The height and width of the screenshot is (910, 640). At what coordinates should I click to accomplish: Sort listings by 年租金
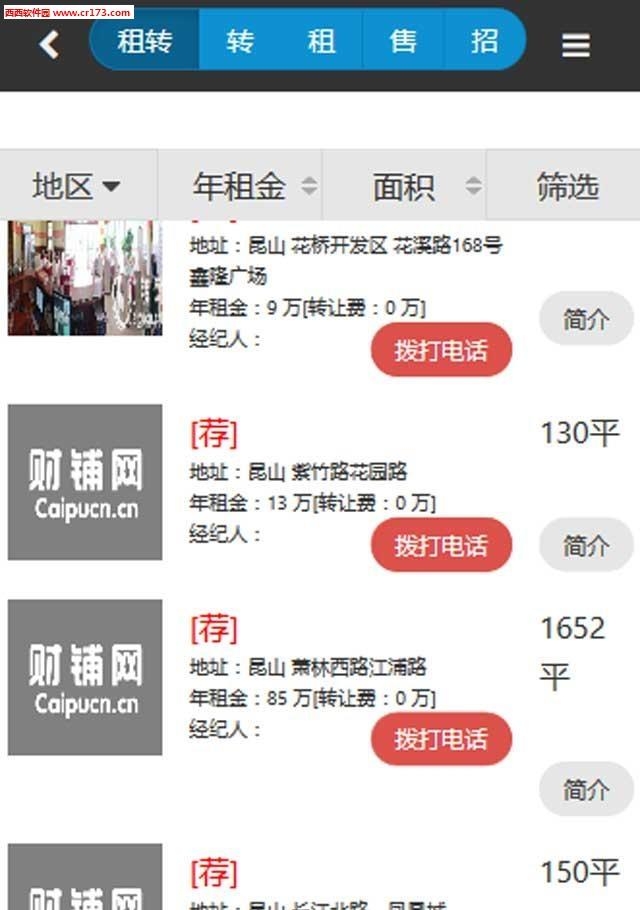[x=240, y=186]
